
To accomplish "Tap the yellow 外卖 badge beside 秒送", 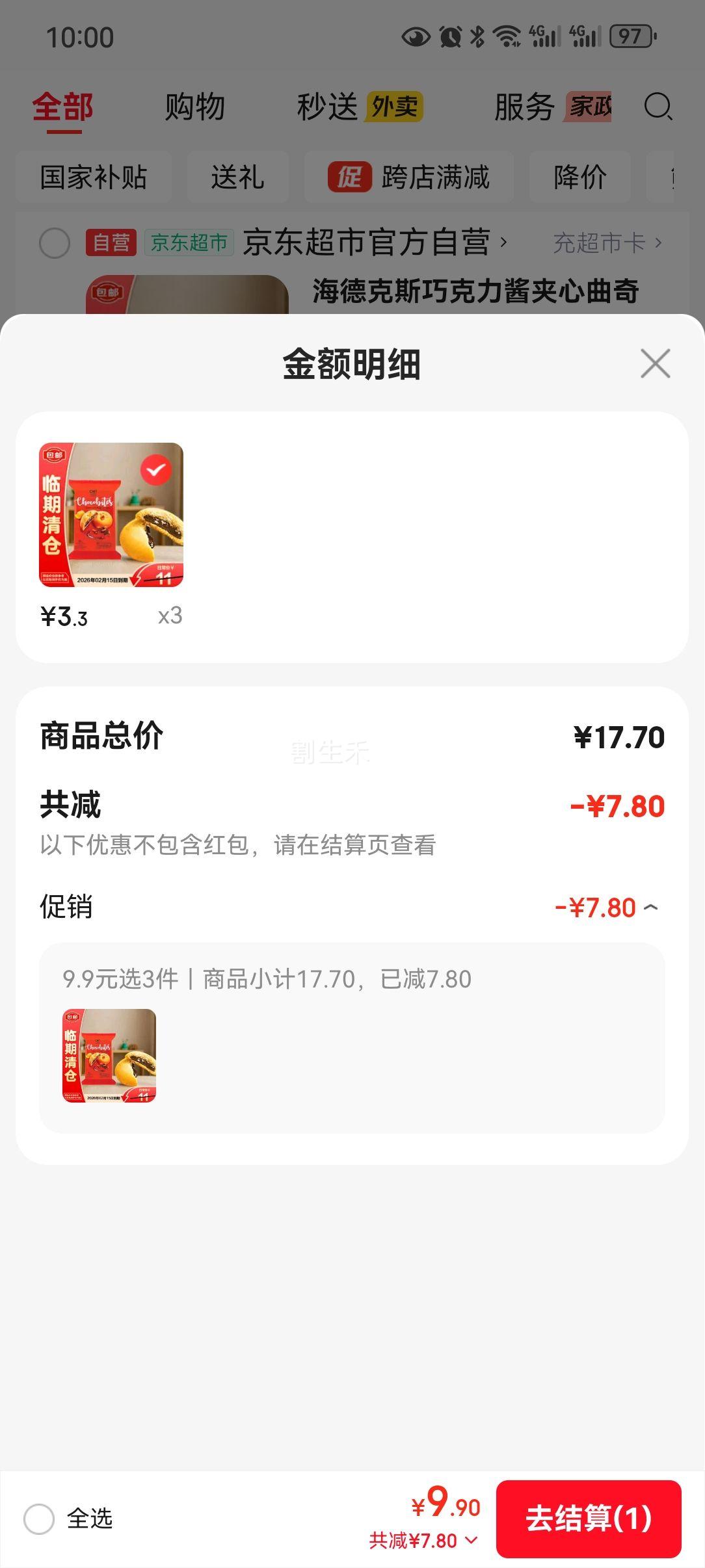I will click(393, 105).
